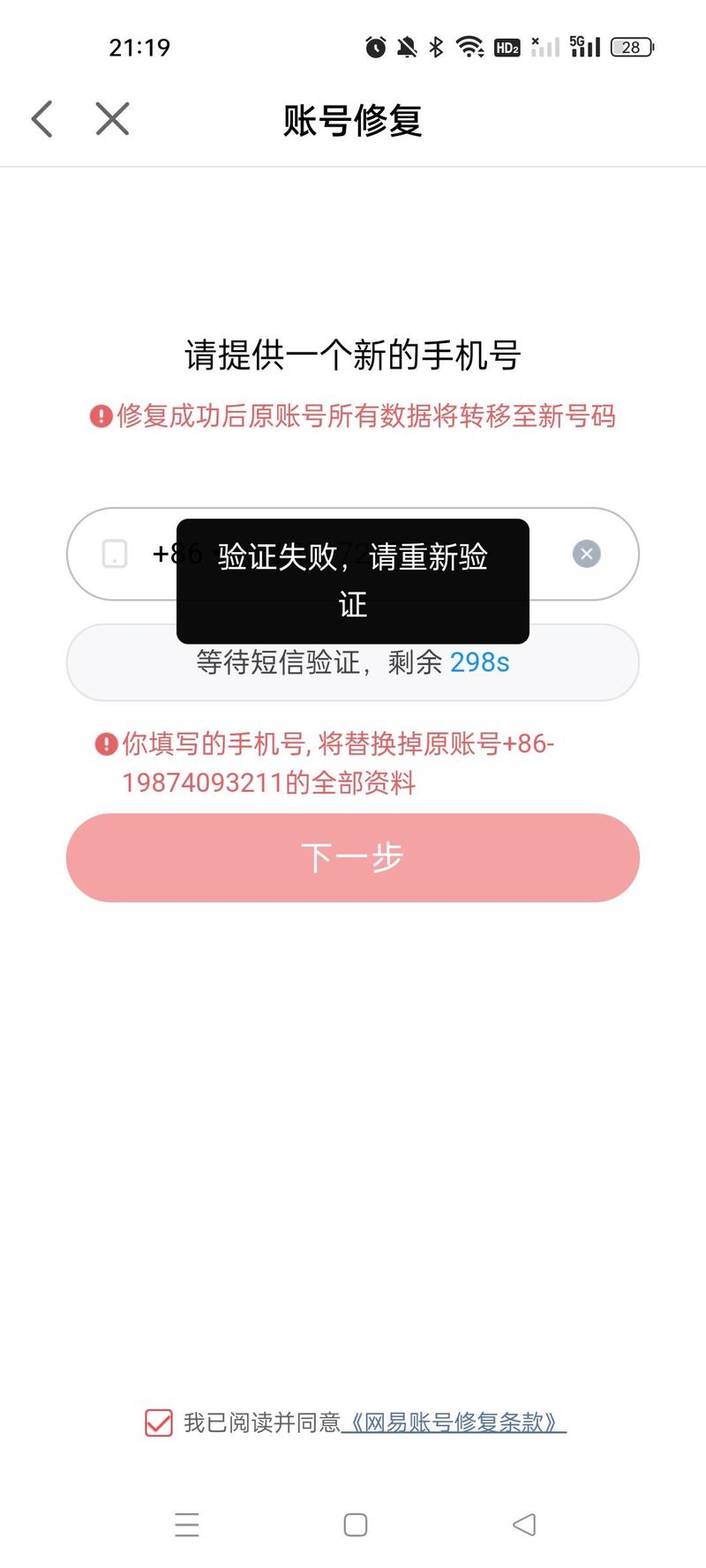Tap the small checkbox inside the phone input
706x1568 pixels.
[114, 554]
